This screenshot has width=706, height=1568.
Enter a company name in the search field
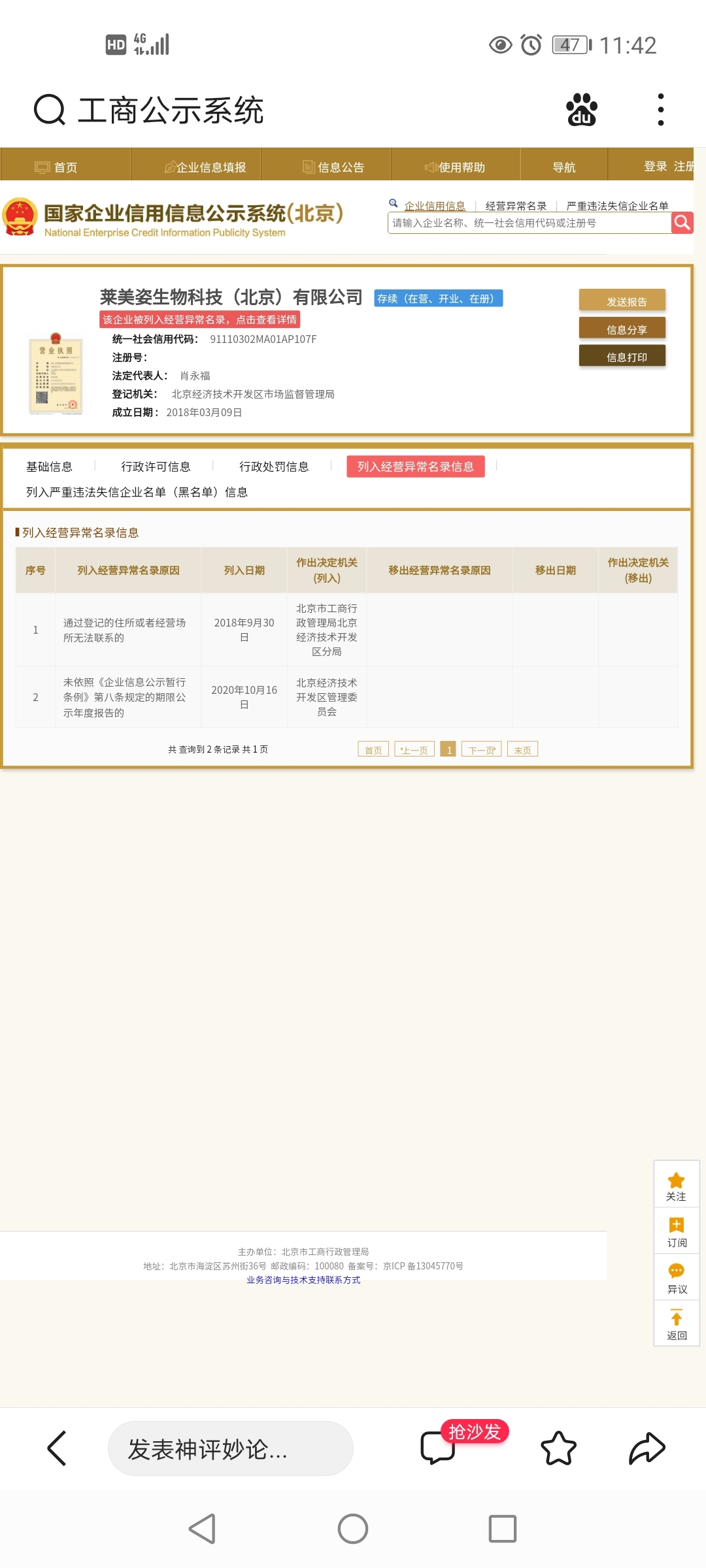[x=528, y=223]
